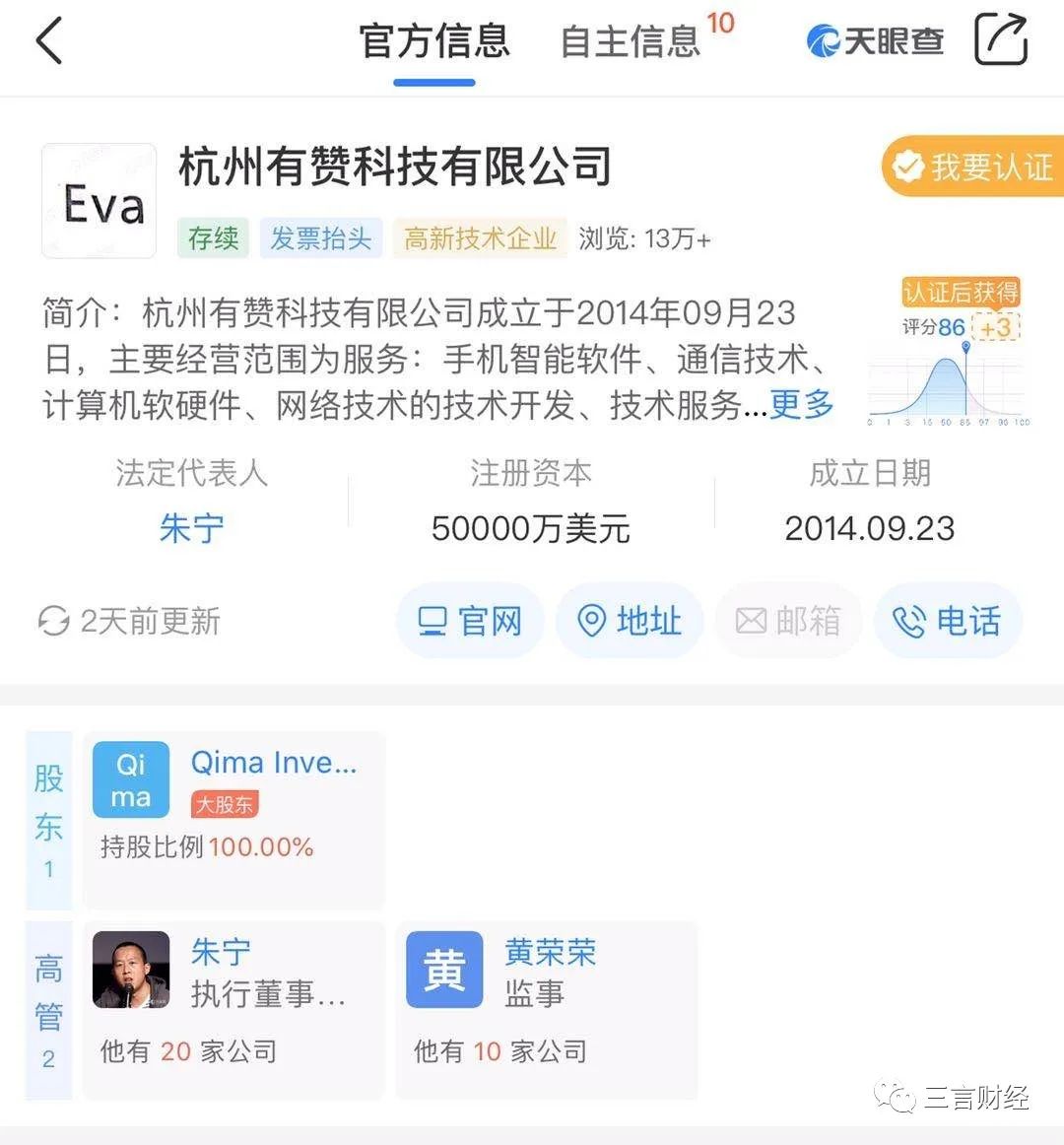Viewport: 1064px width, 1145px height.
Task: Open legal representative 朱宁's link
Action: click(x=191, y=529)
